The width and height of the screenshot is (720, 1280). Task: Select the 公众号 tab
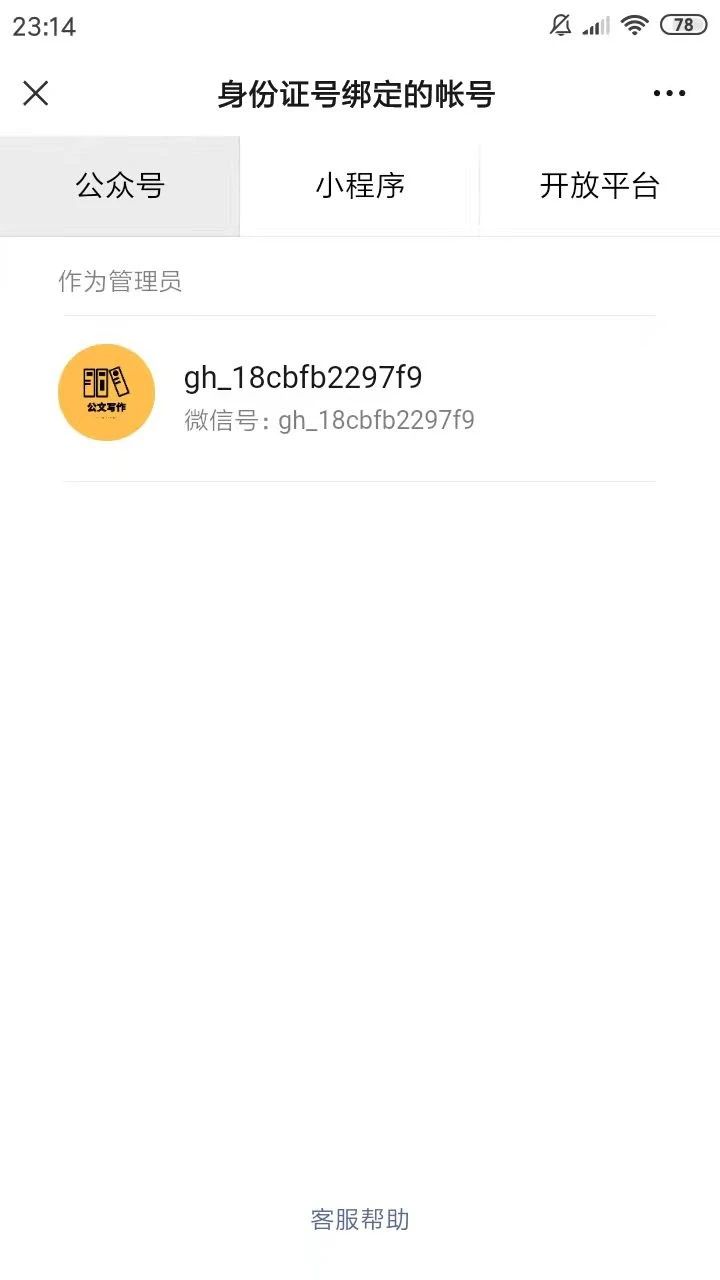120,186
